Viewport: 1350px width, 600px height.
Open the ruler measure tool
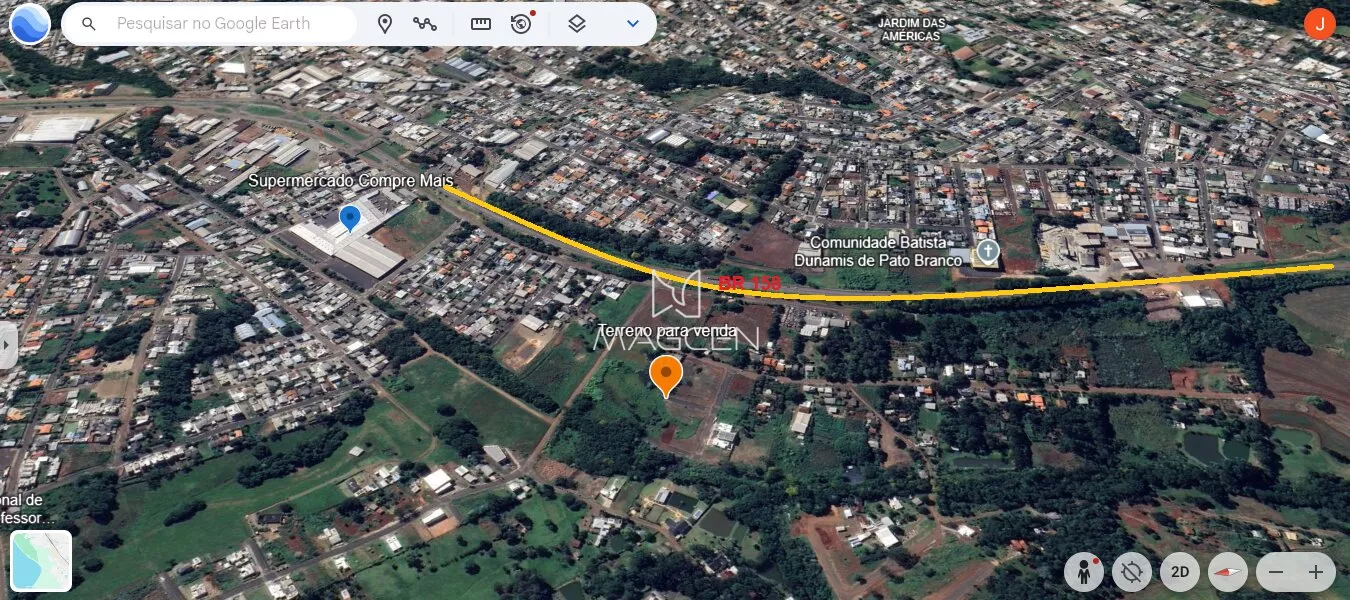point(481,24)
